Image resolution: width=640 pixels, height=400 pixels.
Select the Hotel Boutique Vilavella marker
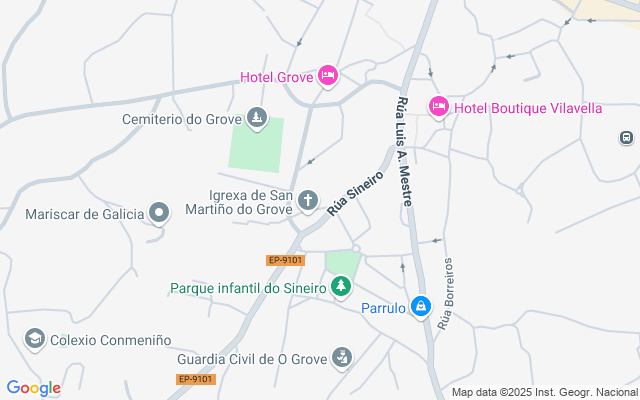coord(438,106)
